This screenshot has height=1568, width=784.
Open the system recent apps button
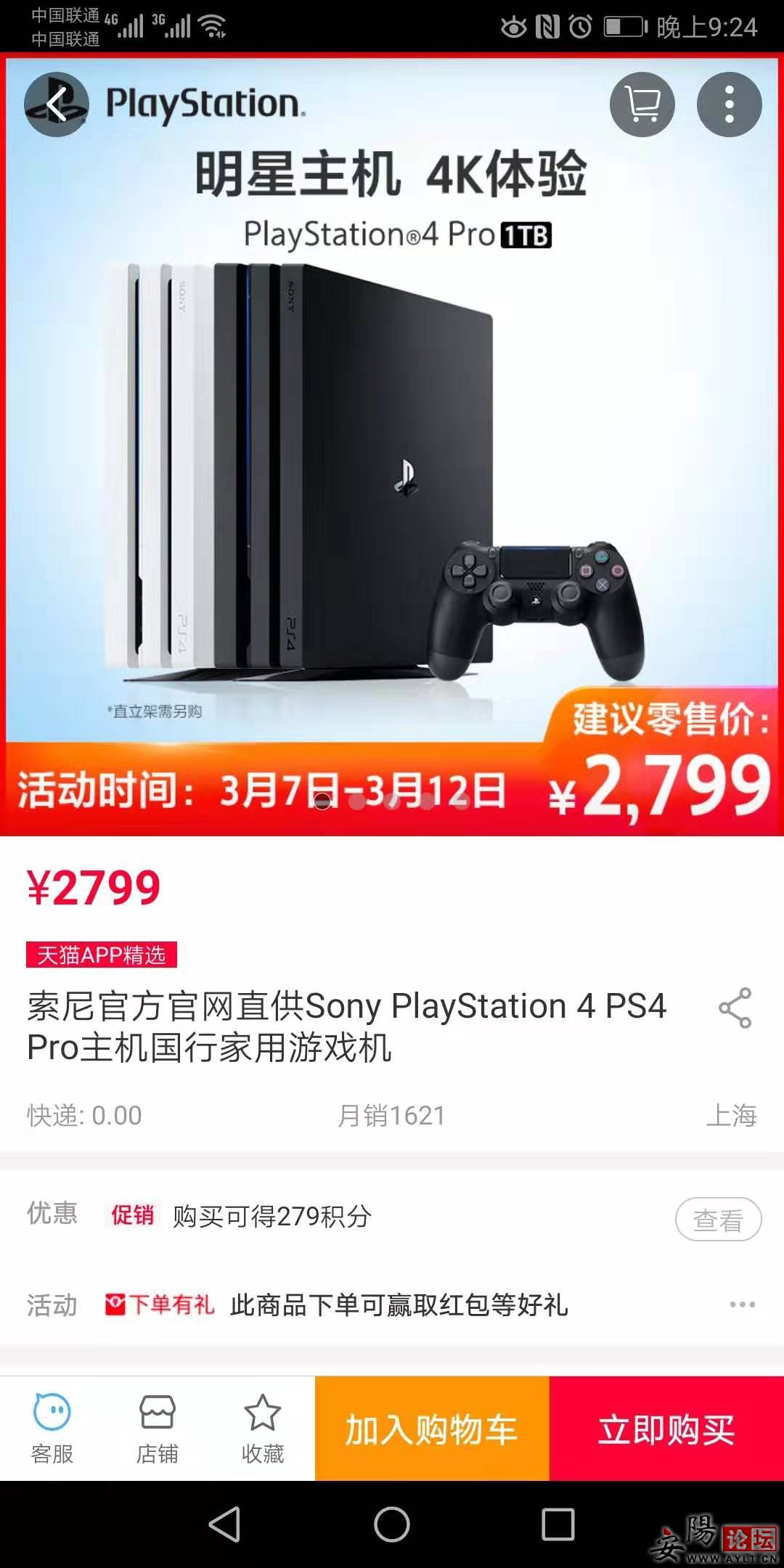(x=558, y=1524)
